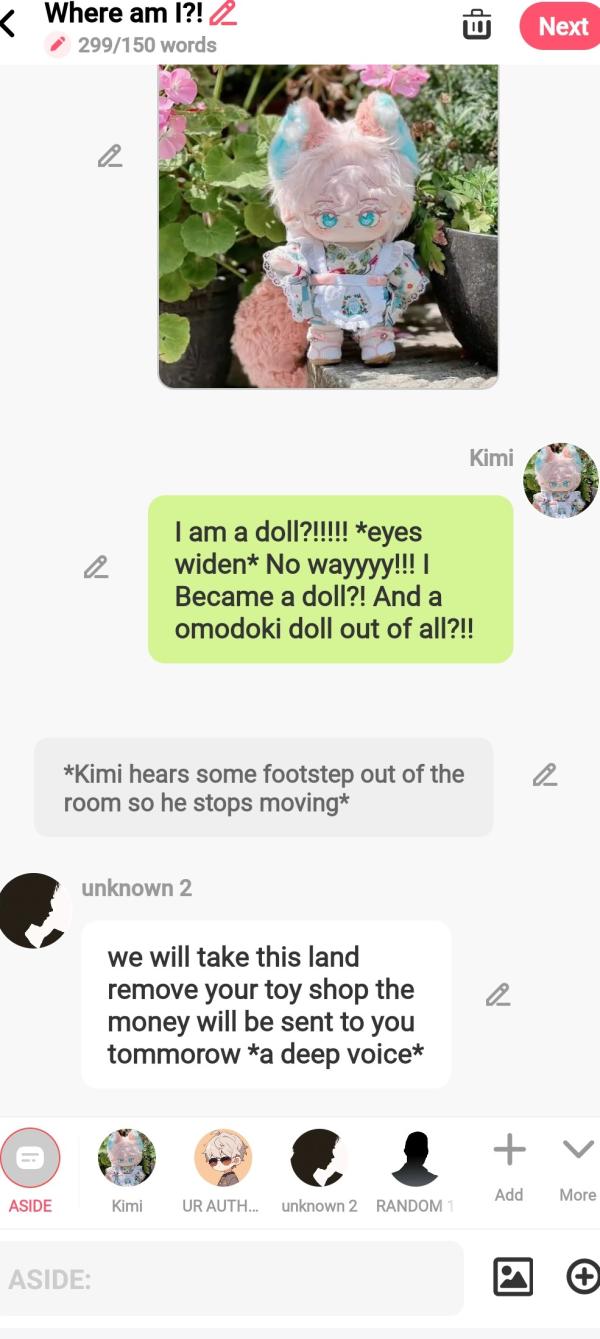Tap the Next button
Image resolution: width=600 pixels, height=1339 pixels.
point(562,26)
